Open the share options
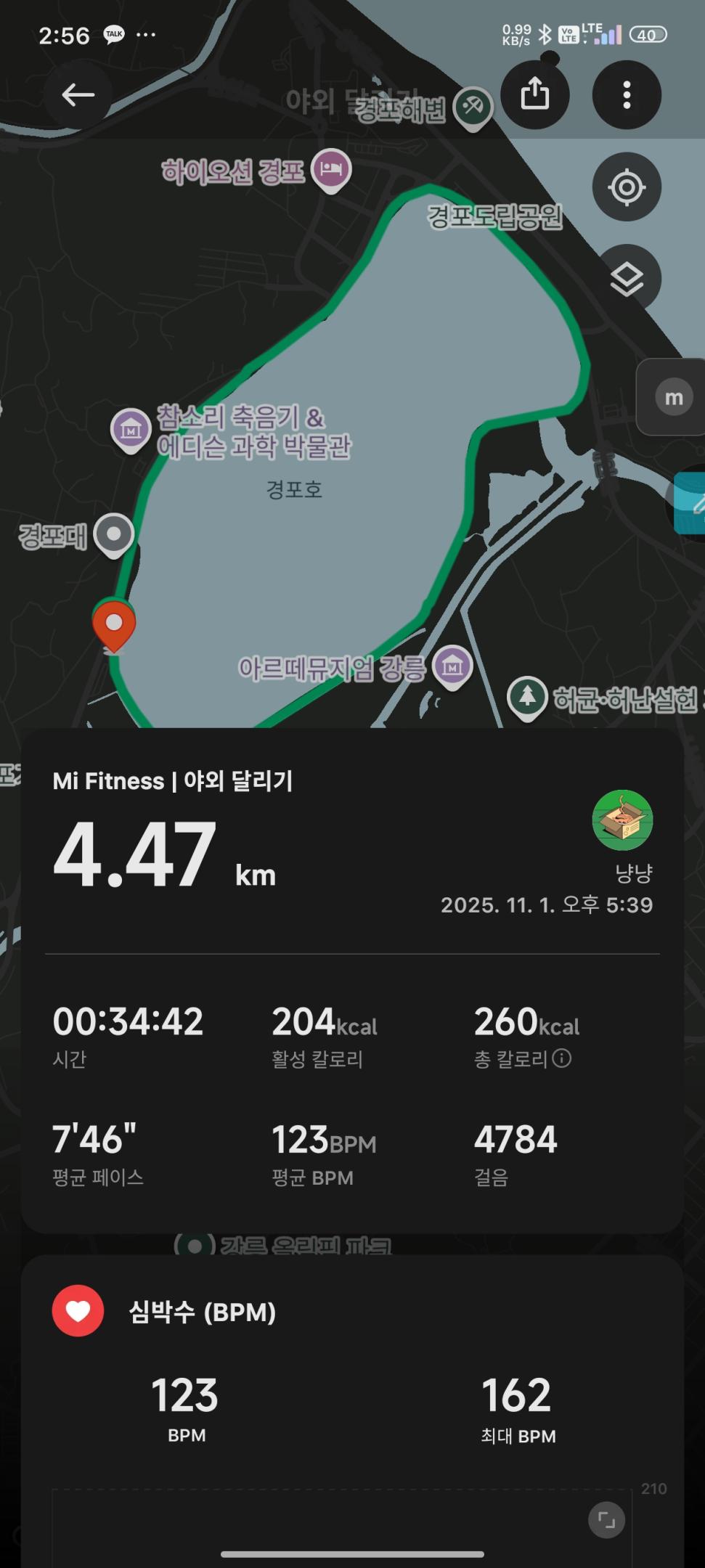The height and width of the screenshot is (1568, 705). 535,95
